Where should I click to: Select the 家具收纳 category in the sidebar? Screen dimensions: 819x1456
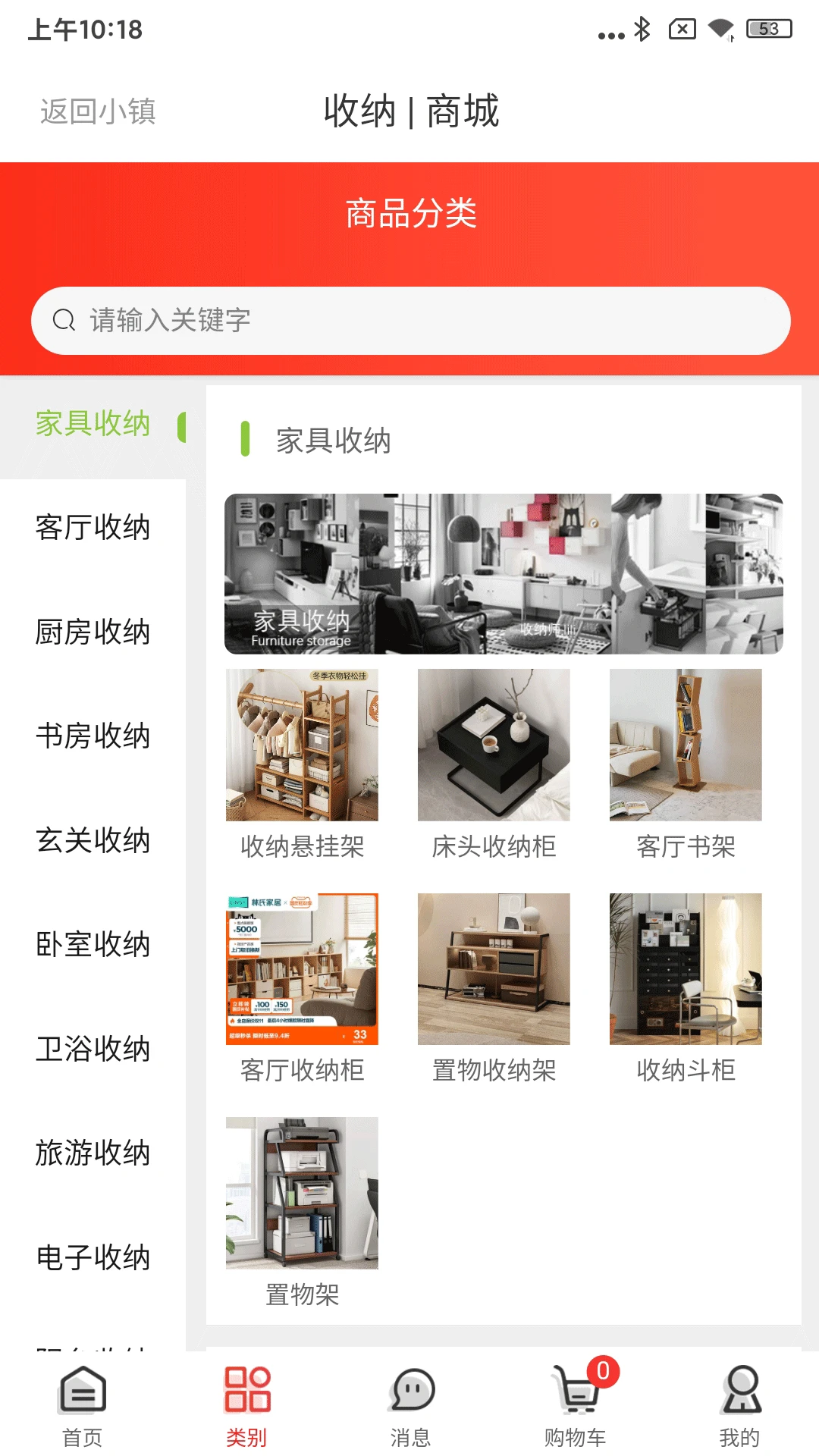click(93, 422)
